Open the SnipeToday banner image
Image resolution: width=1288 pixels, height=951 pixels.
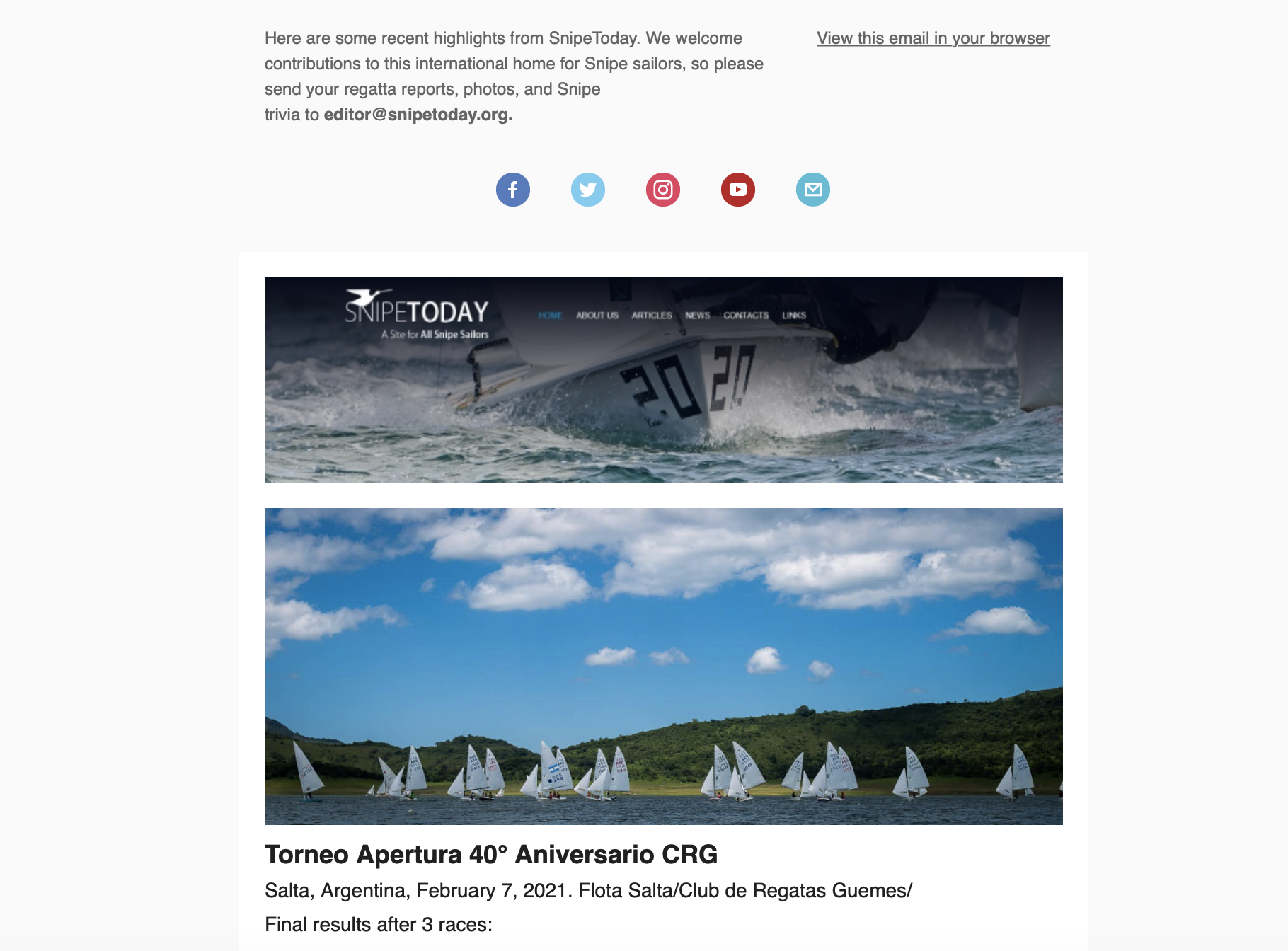663,380
